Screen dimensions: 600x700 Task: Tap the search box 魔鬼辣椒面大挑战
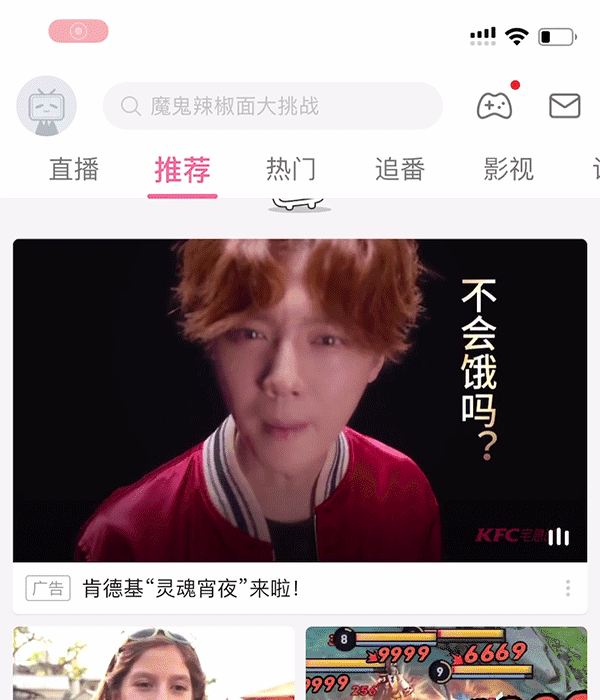(x=272, y=106)
